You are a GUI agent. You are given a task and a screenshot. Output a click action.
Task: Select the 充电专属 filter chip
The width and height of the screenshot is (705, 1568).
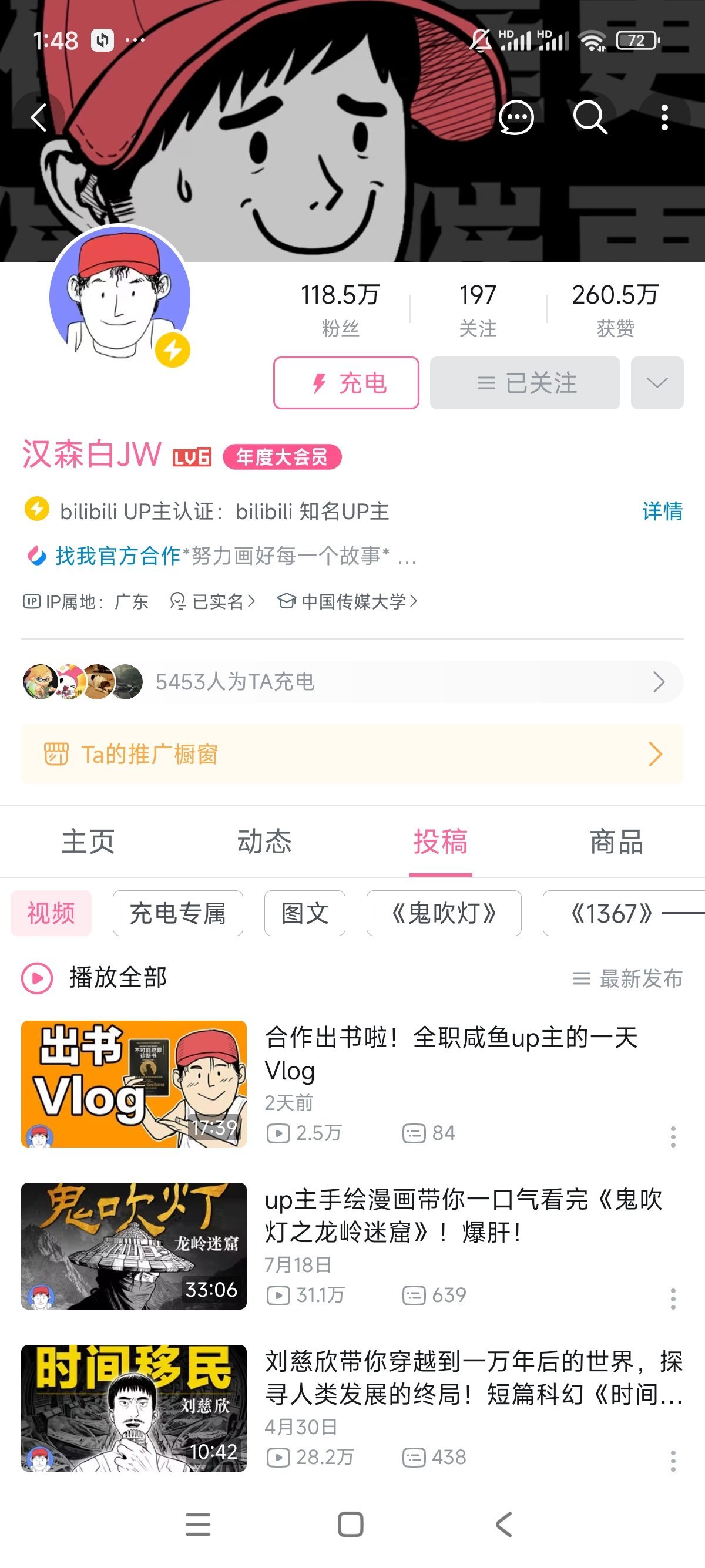tap(177, 913)
